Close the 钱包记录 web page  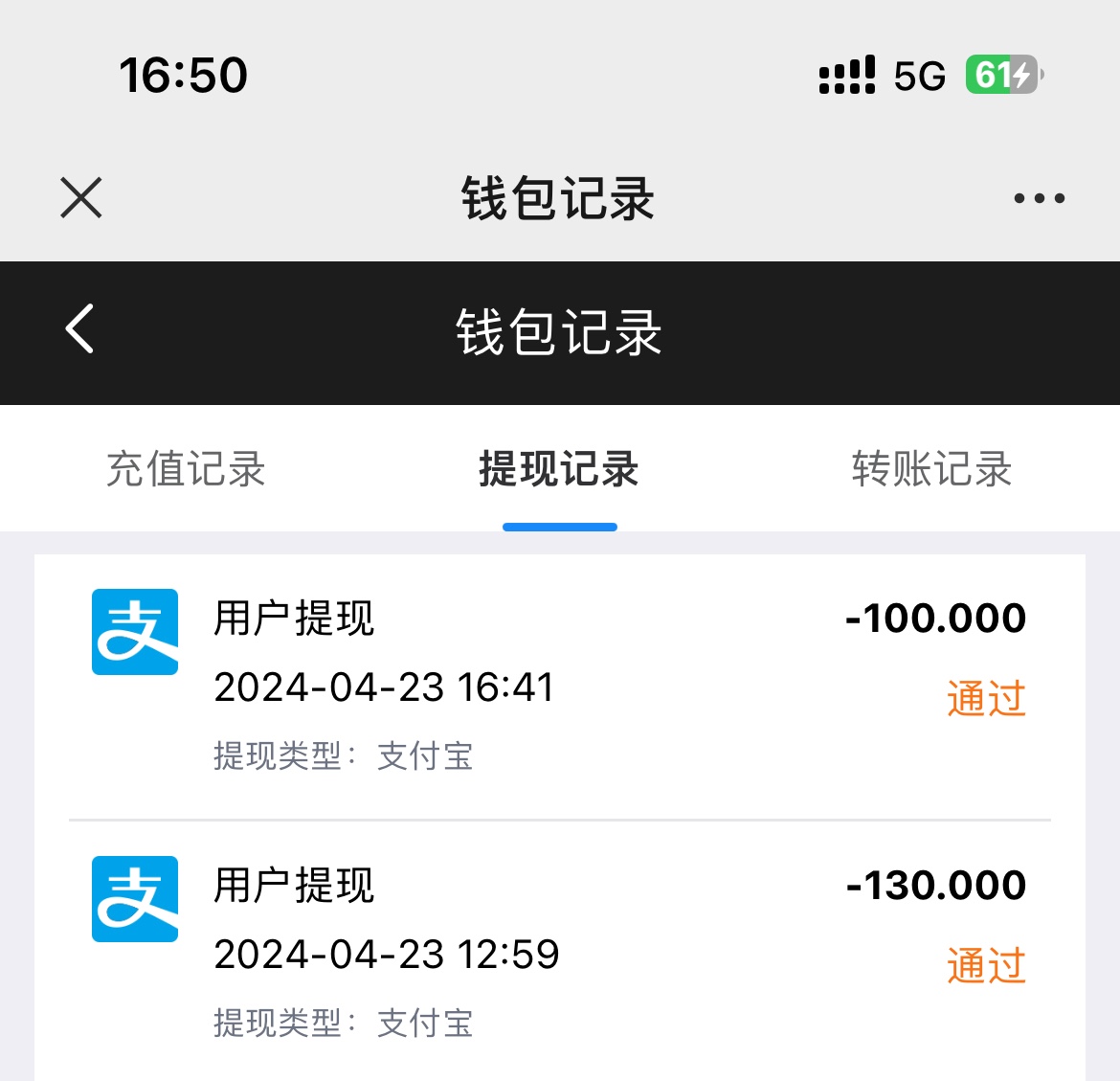click(81, 198)
